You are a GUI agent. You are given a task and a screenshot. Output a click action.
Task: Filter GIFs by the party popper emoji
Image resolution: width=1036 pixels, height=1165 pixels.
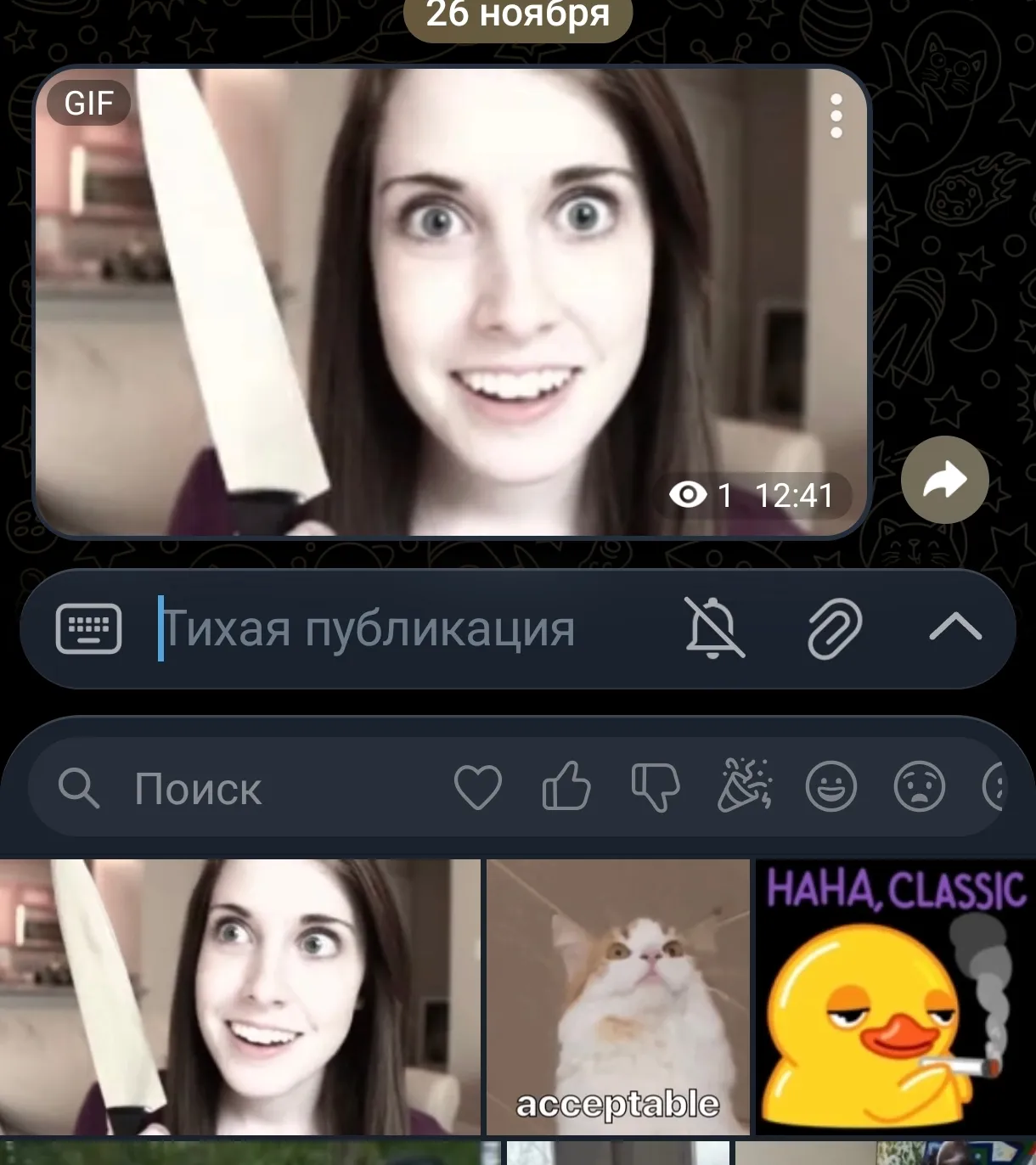745,787
